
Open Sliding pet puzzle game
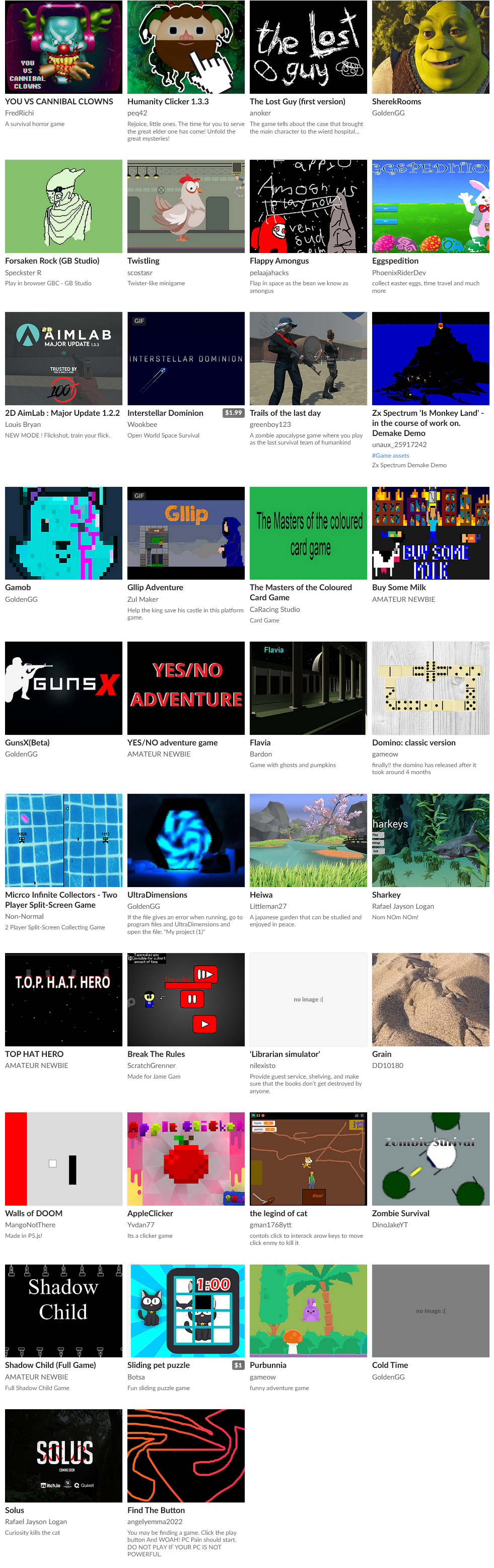(x=158, y=1365)
